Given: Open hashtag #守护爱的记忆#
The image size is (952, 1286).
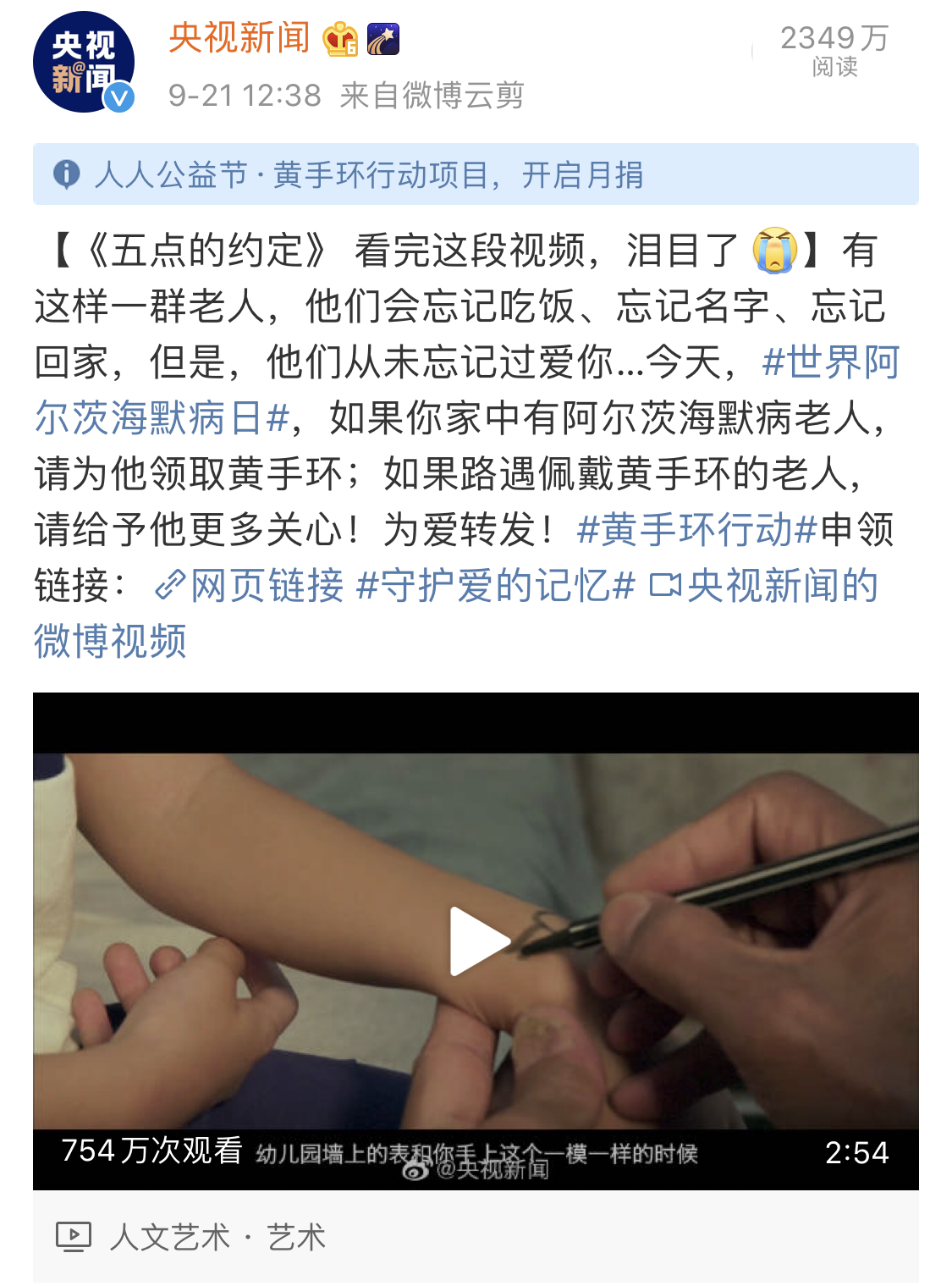Looking at the screenshot, I should [496, 586].
